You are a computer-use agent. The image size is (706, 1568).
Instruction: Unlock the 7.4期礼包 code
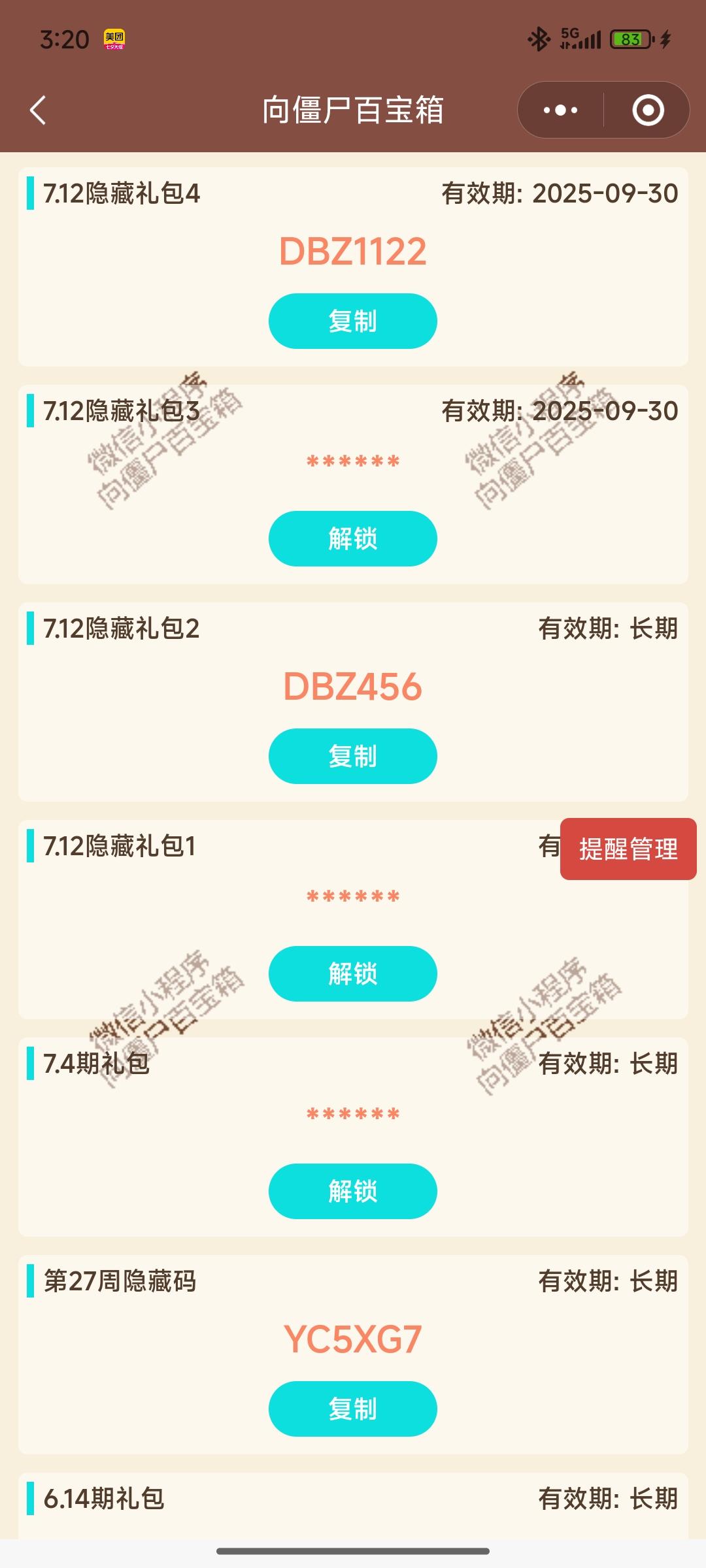click(353, 1191)
